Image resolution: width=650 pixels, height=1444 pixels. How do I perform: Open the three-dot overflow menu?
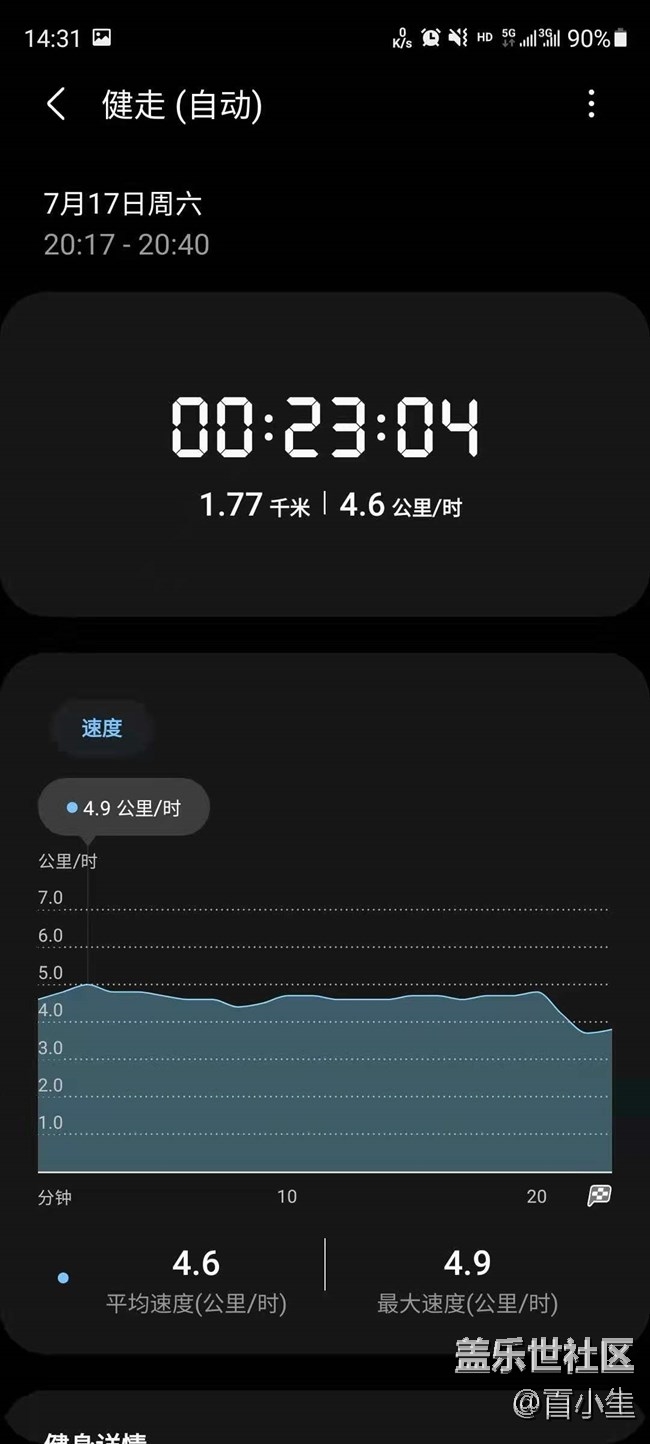592,104
